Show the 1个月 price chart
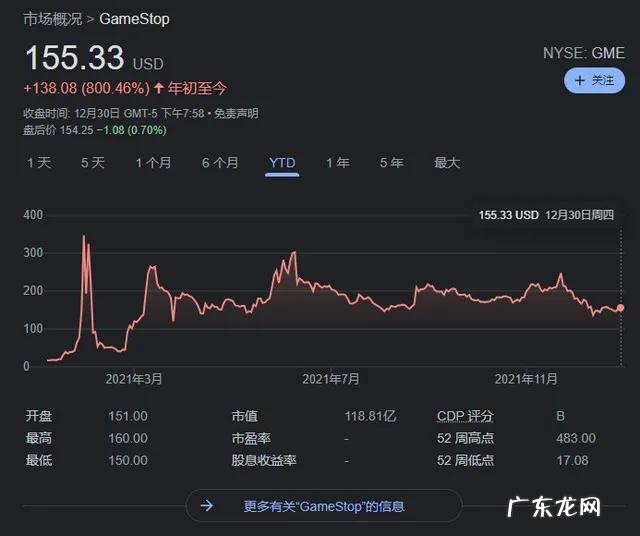This screenshot has height=536, width=640. pyautogui.click(x=153, y=163)
